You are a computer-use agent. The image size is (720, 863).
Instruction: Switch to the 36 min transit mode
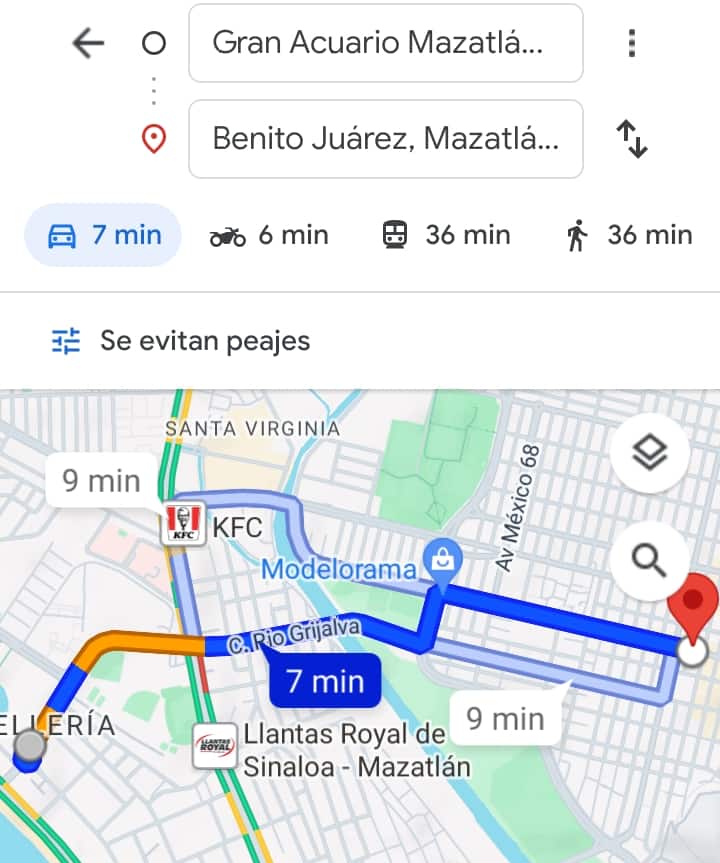click(446, 235)
